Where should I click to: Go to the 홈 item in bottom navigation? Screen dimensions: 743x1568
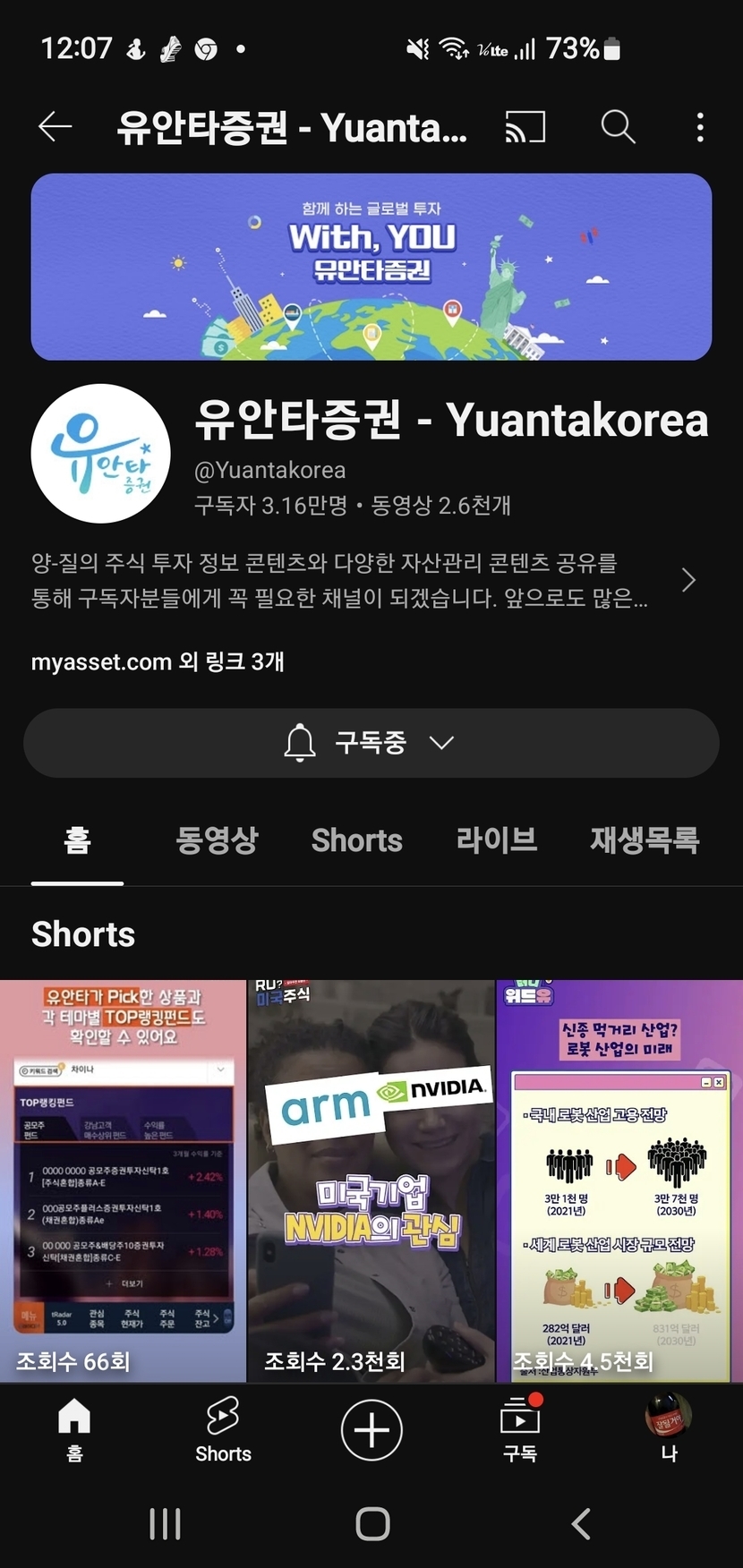[74, 1429]
